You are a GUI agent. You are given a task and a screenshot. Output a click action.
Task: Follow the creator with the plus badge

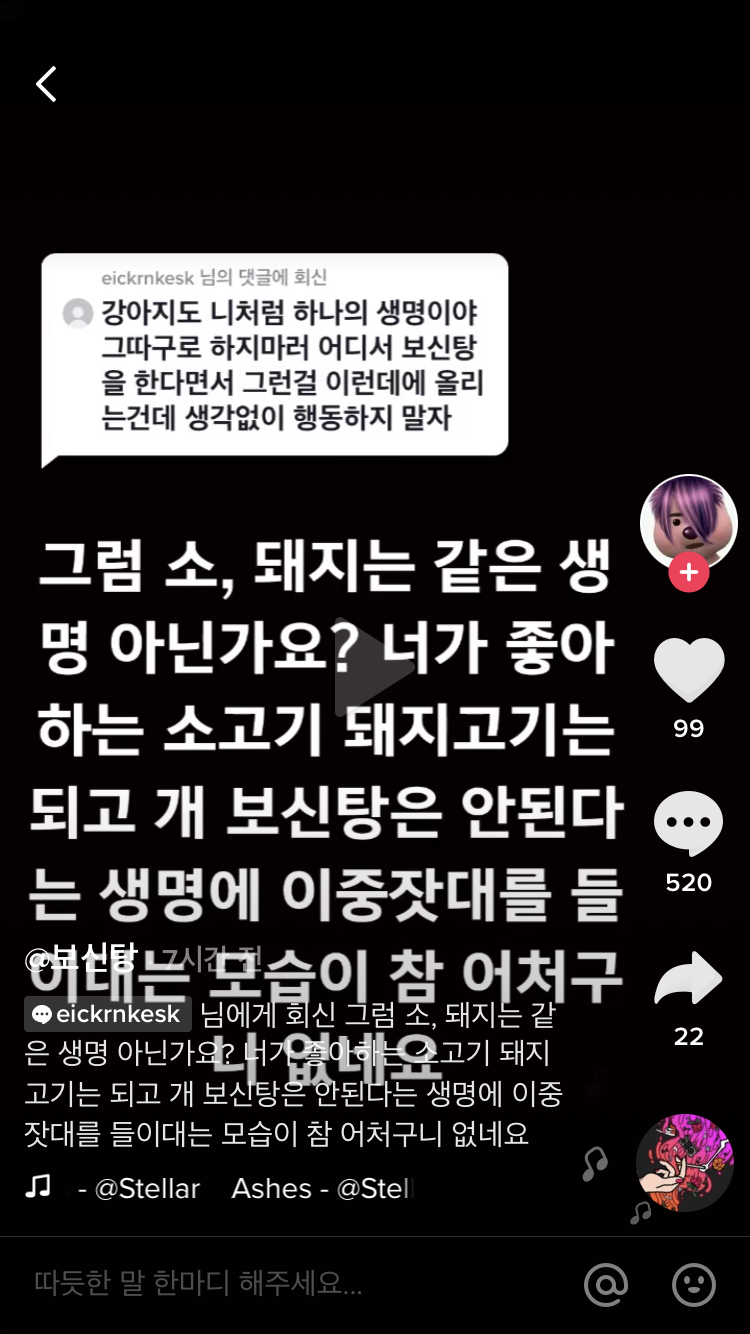point(688,573)
